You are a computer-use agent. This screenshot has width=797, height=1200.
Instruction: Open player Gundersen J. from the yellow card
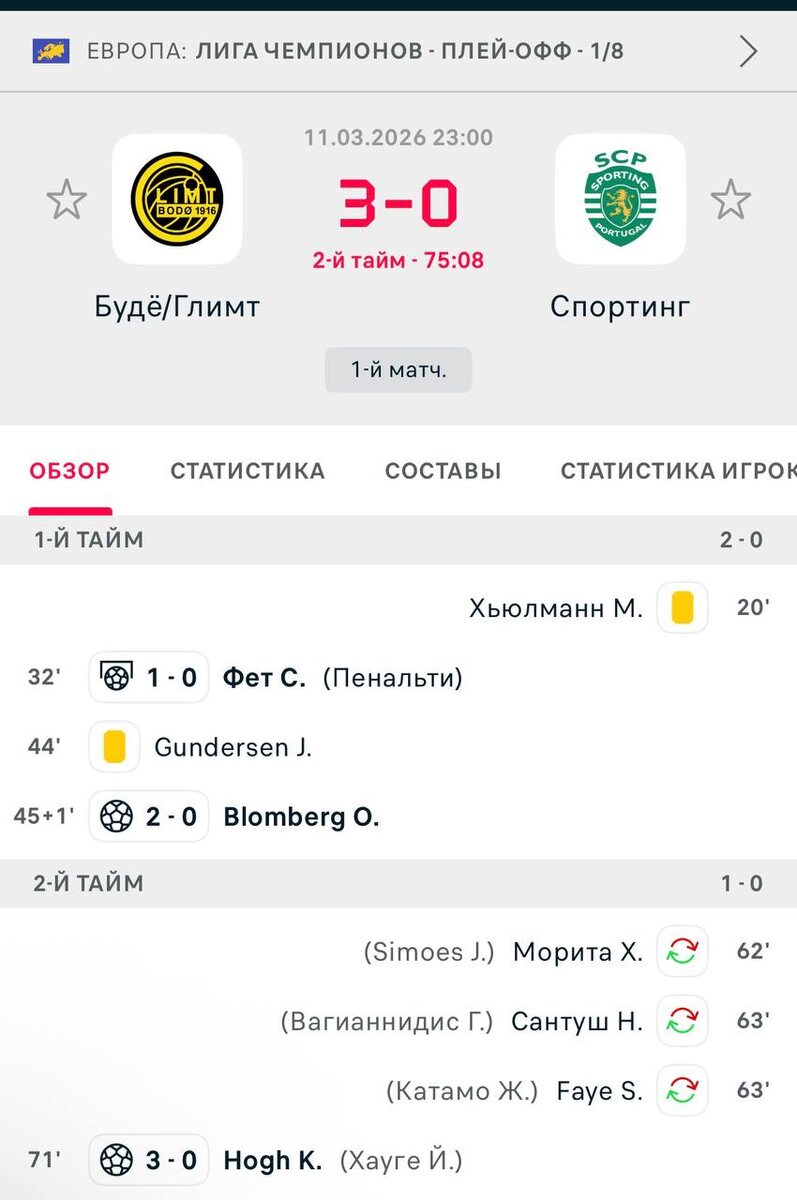click(x=233, y=747)
